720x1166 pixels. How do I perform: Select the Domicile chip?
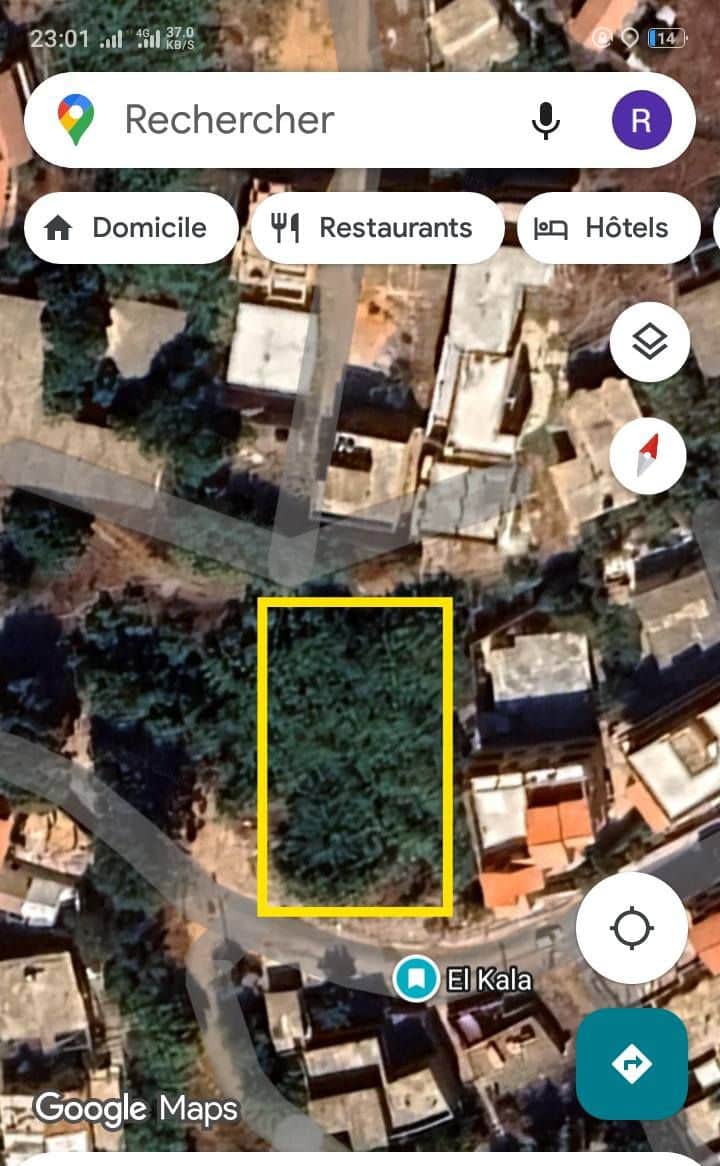pyautogui.click(x=130, y=228)
